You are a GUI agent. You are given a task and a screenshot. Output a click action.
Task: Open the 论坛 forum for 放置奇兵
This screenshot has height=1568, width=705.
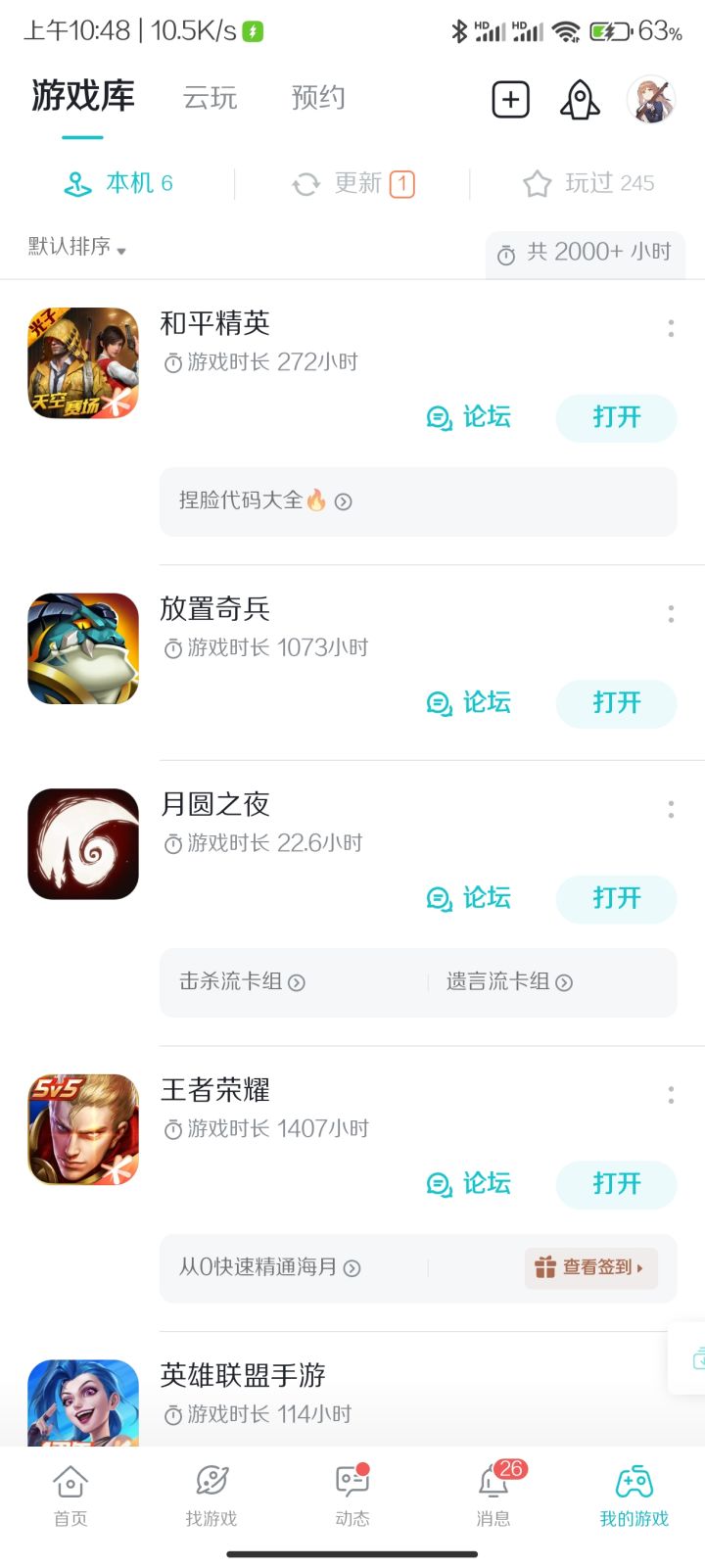(469, 703)
